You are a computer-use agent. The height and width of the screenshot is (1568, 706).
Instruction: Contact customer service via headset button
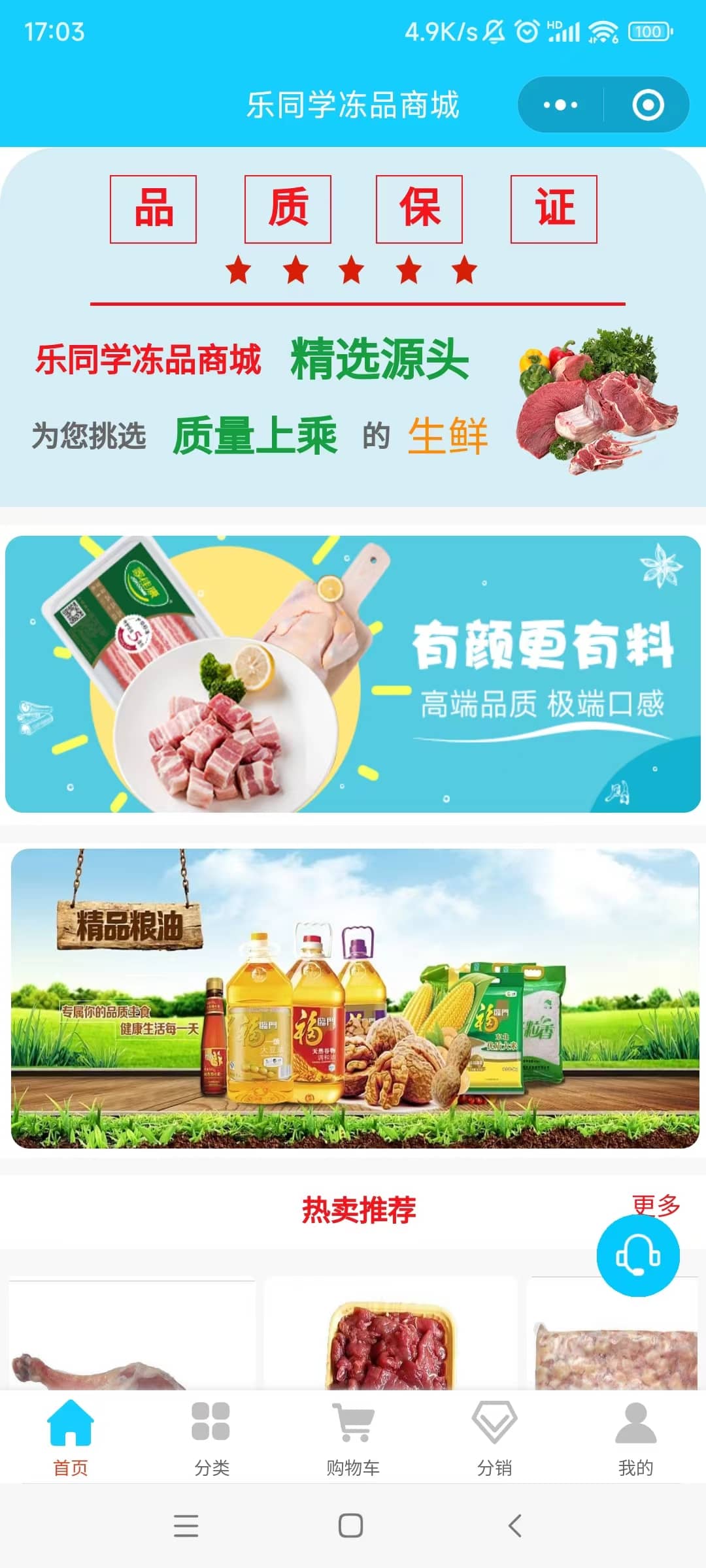tap(638, 1256)
